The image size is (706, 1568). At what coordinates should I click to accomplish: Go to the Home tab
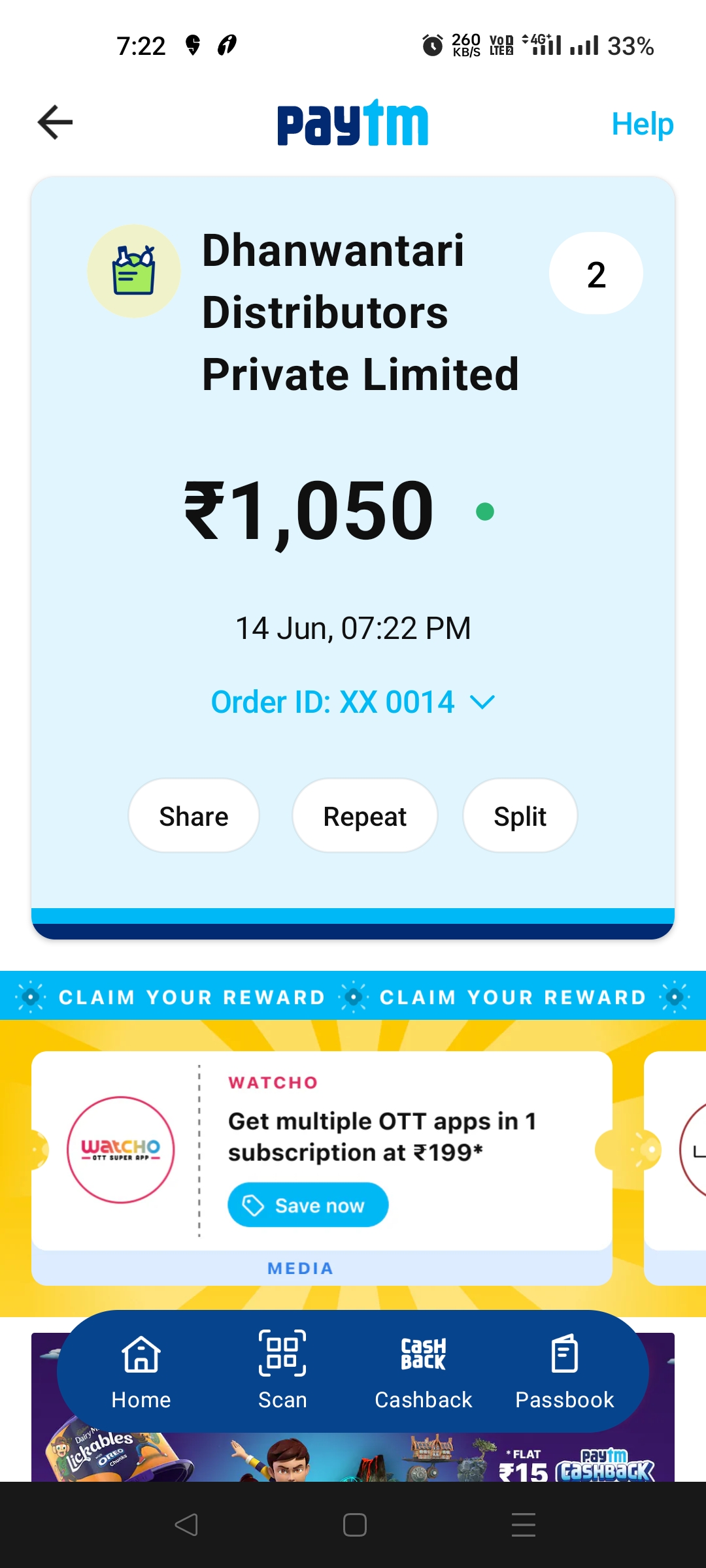click(x=141, y=1372)
